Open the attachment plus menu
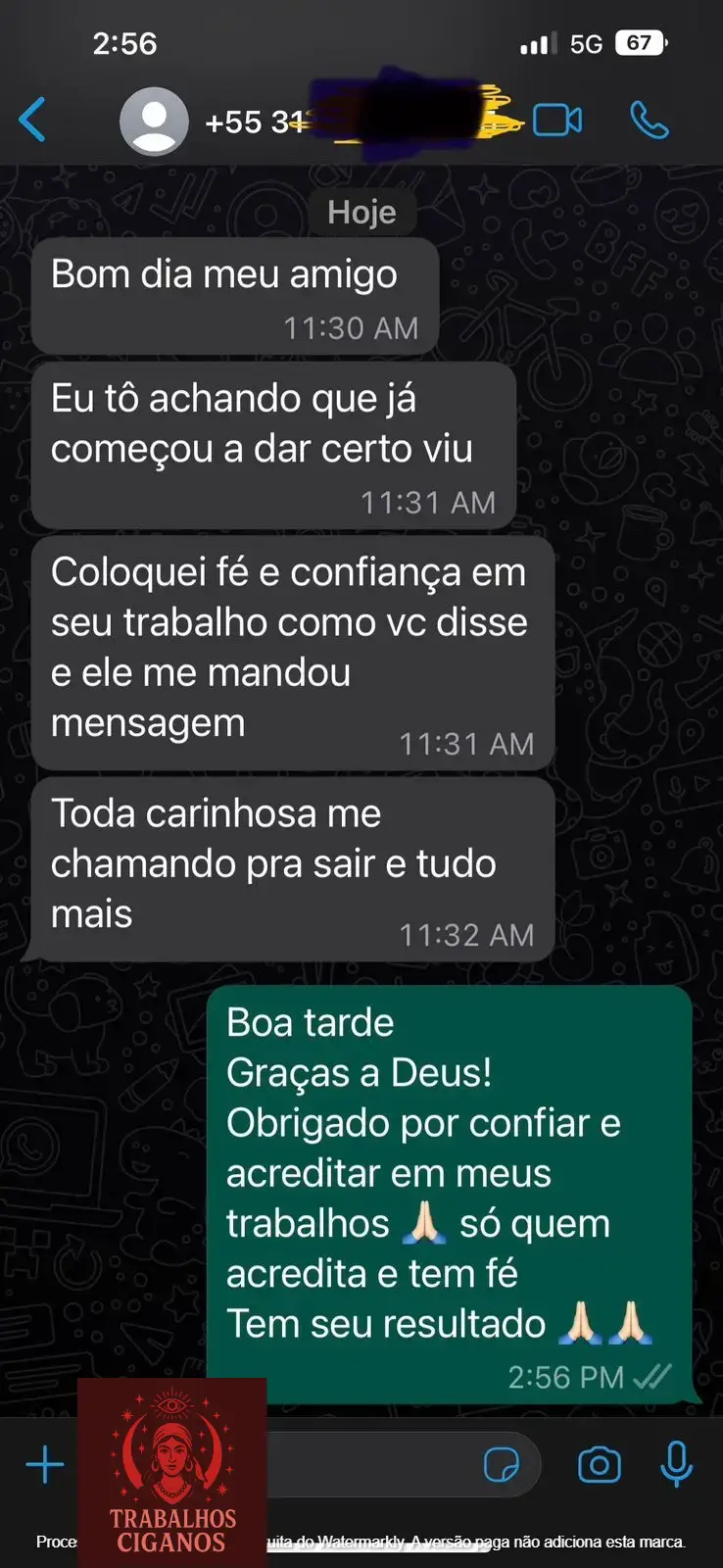This screenshot has width=723, height=1568. [45, 1465]
